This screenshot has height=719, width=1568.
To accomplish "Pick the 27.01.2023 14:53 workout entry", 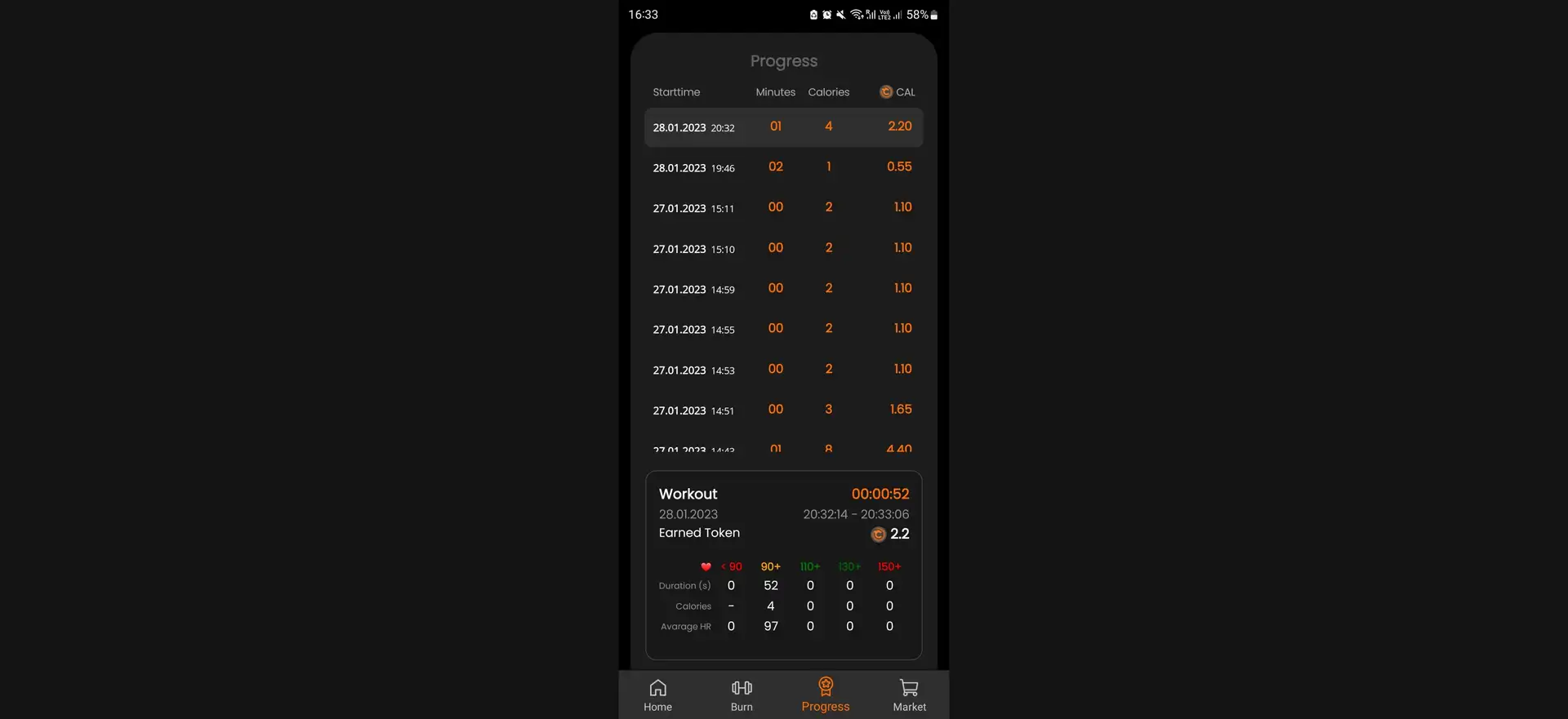I will (783, 370).
